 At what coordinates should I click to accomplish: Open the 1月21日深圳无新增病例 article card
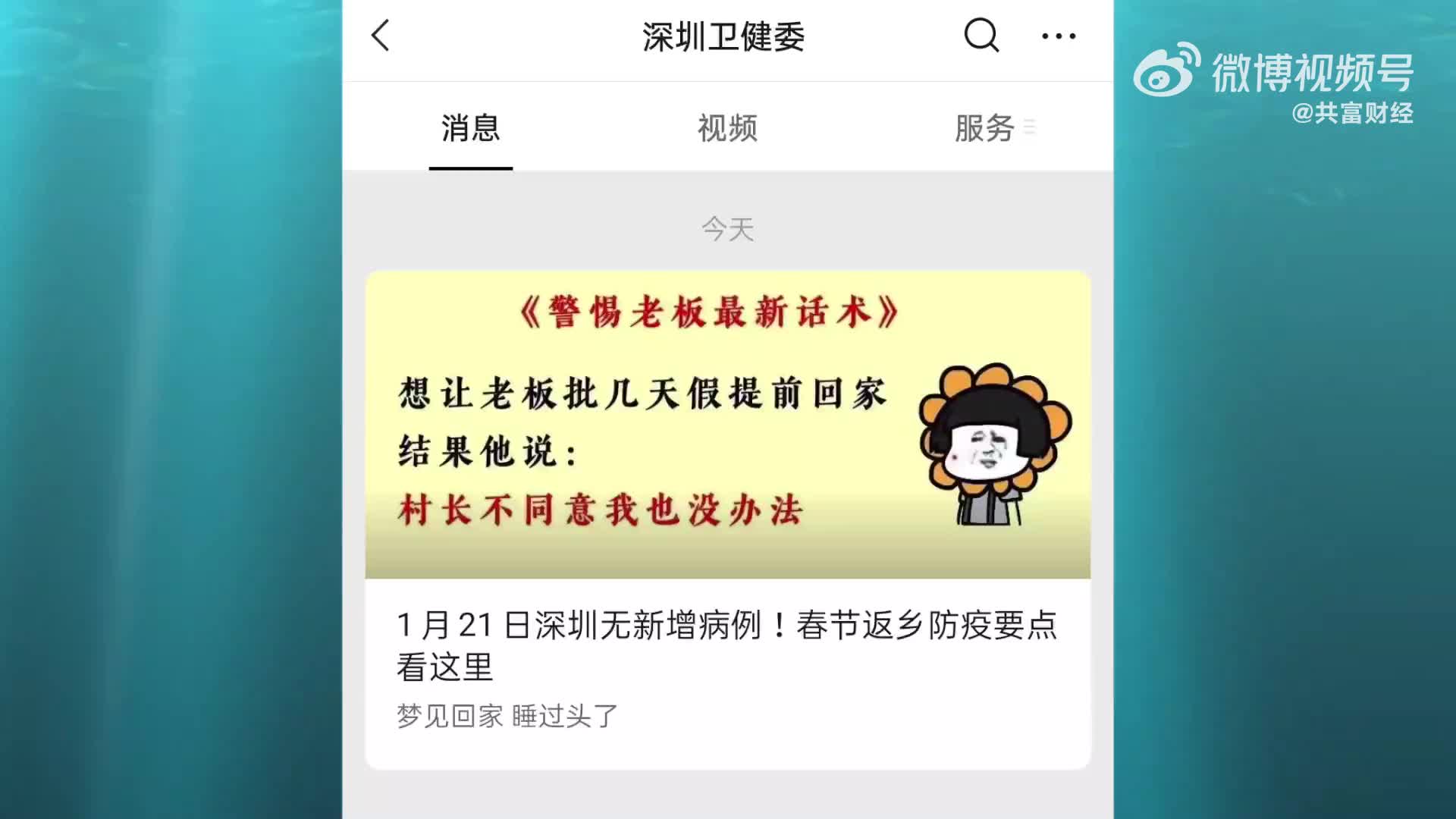[x=727, y=645]
